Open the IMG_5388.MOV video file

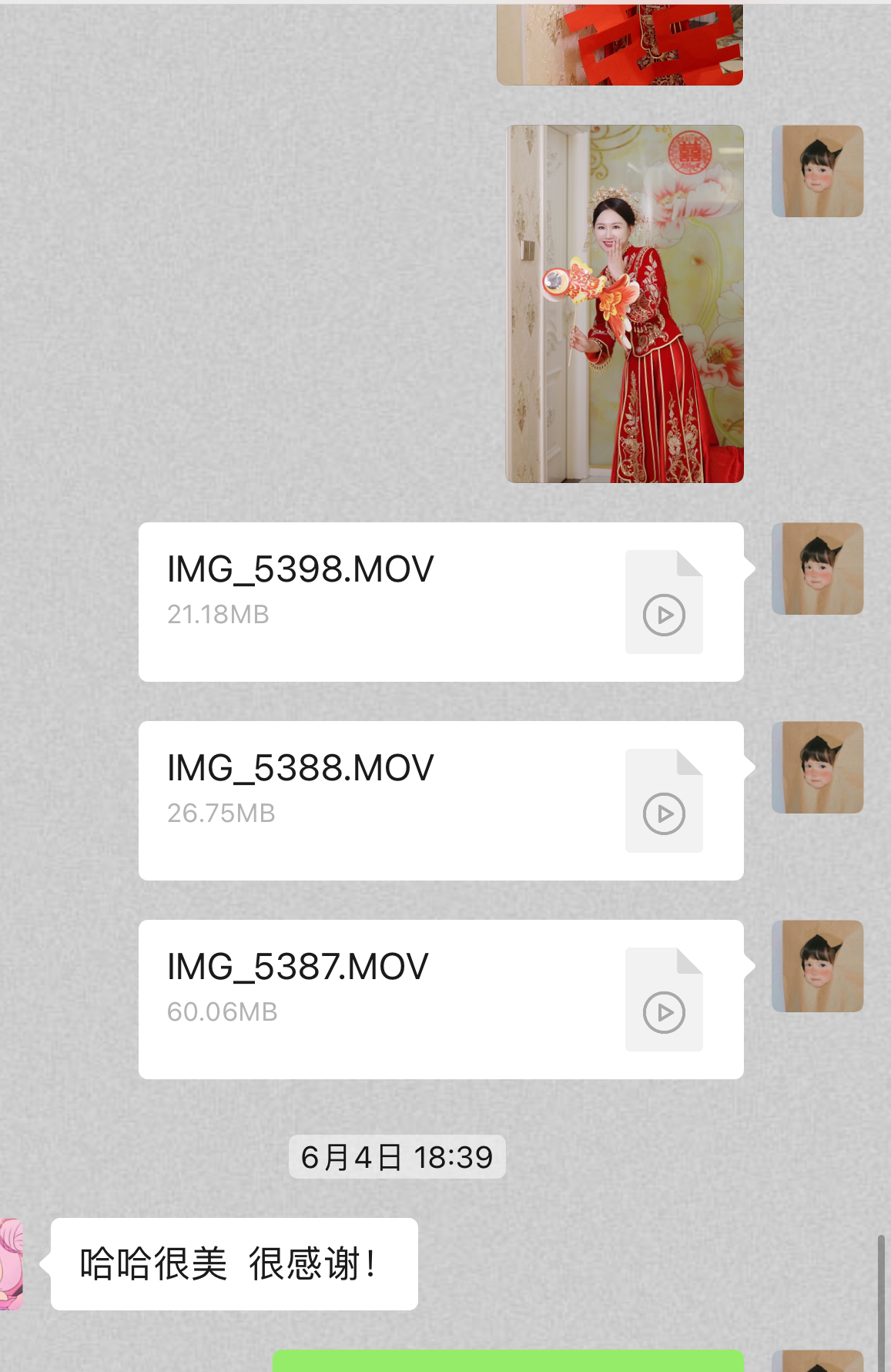pos(440,800)
